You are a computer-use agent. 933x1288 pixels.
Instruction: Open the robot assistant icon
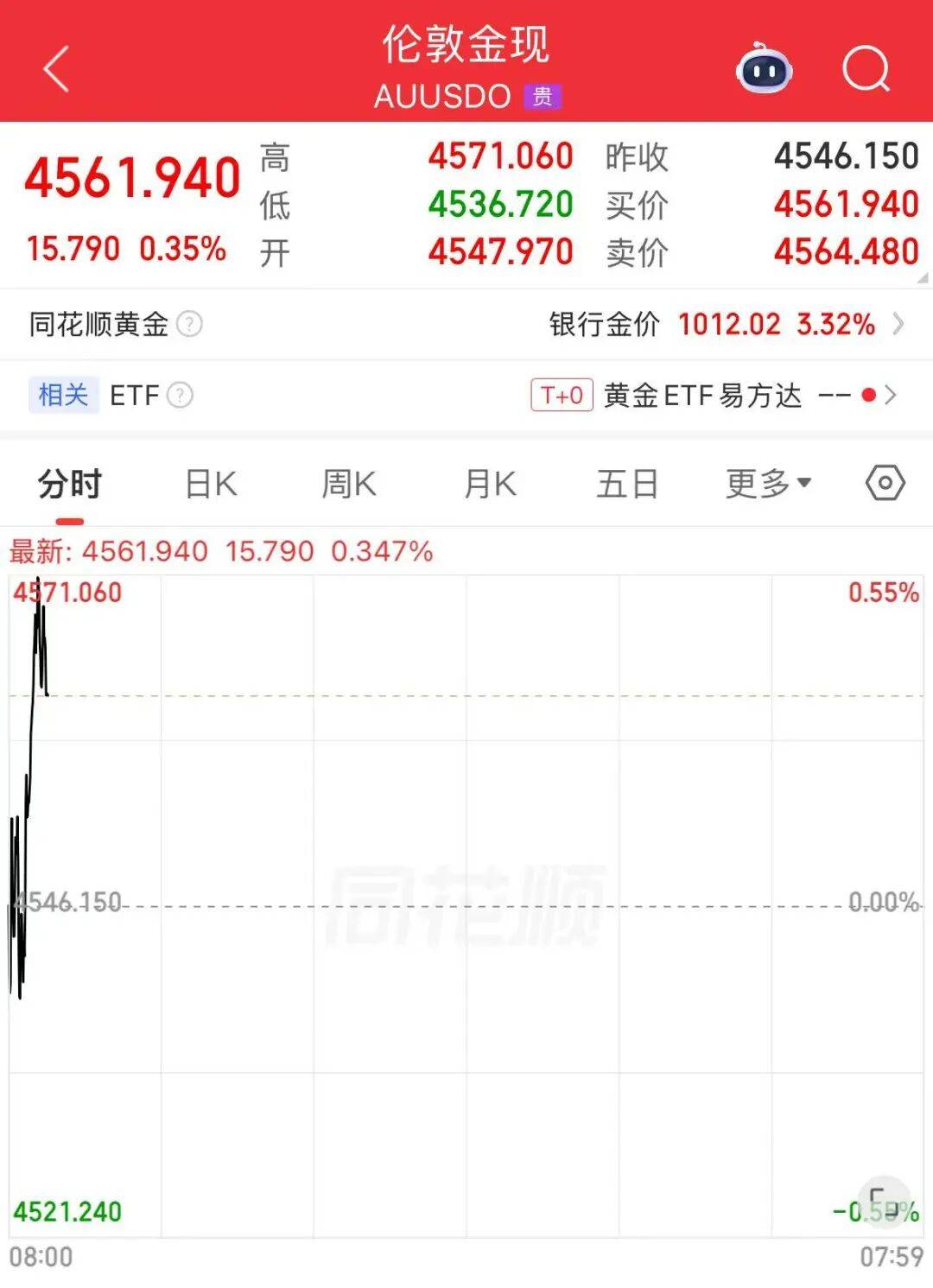click(764, 69)
